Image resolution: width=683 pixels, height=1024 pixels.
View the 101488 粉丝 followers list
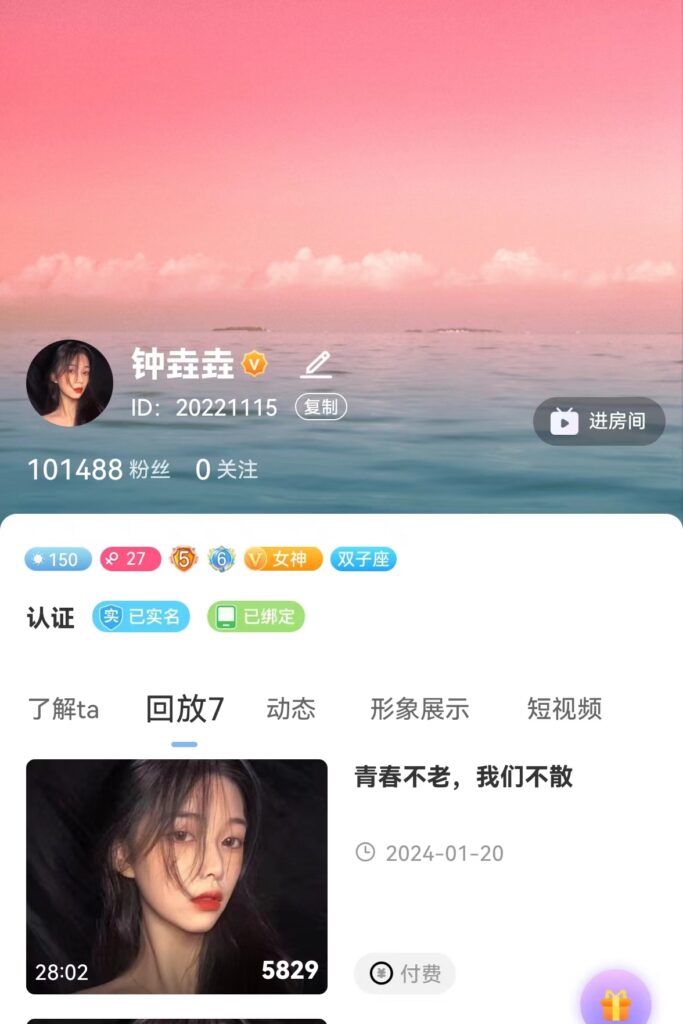click(x=98, y=469)
